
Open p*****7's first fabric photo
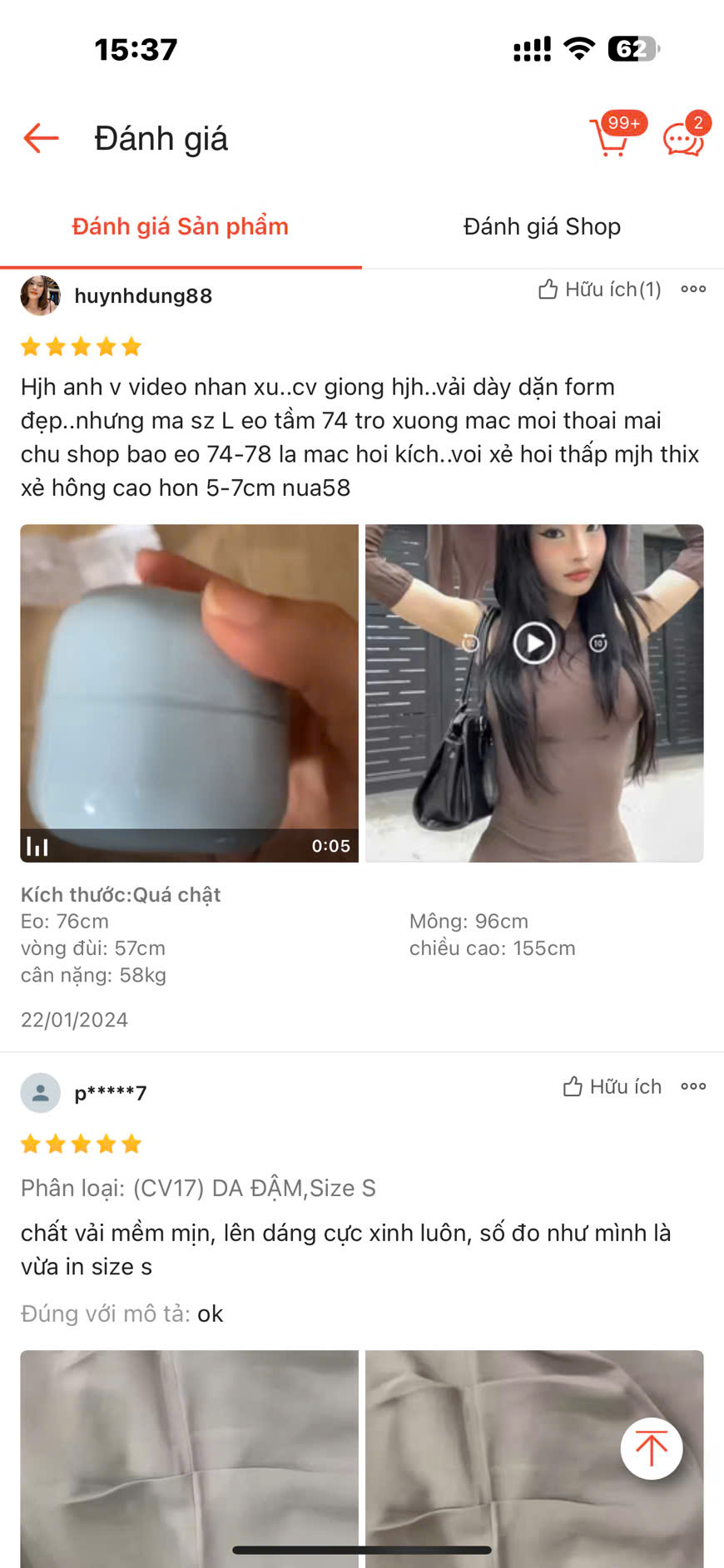189,1456
